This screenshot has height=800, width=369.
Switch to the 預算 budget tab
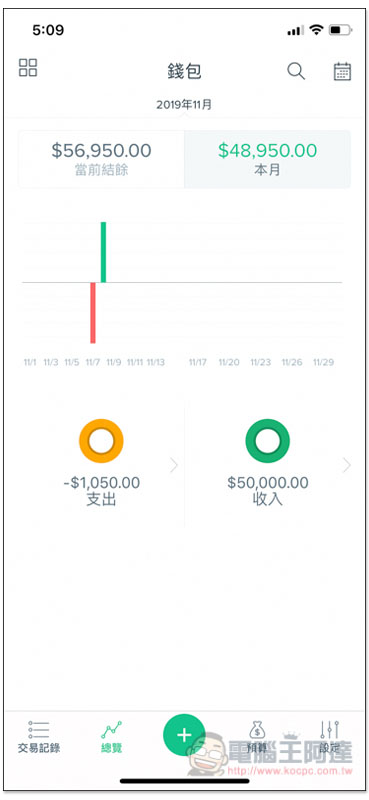[257, 737]
